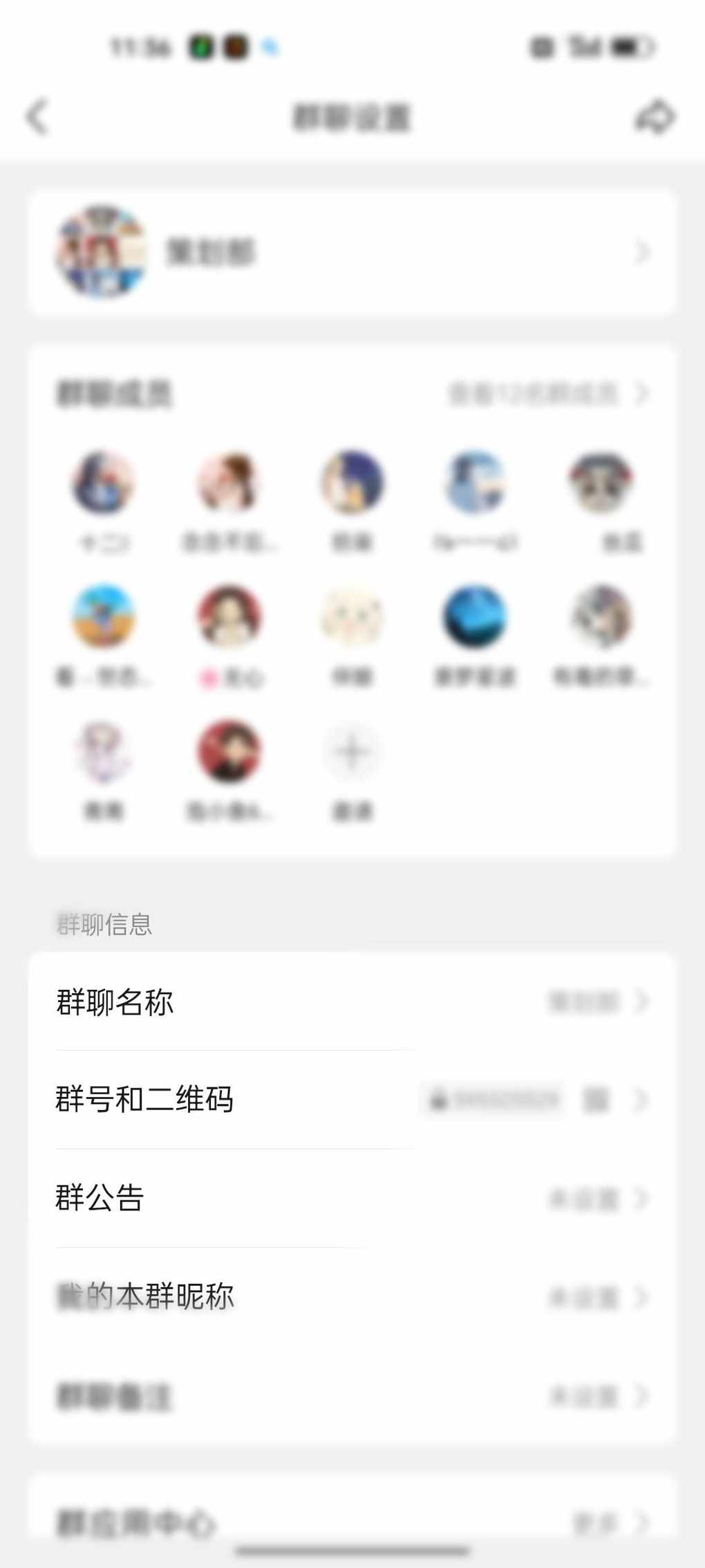705x1568 pixels.
Task: Open 群号和二维码
Action: point(351,1100)
